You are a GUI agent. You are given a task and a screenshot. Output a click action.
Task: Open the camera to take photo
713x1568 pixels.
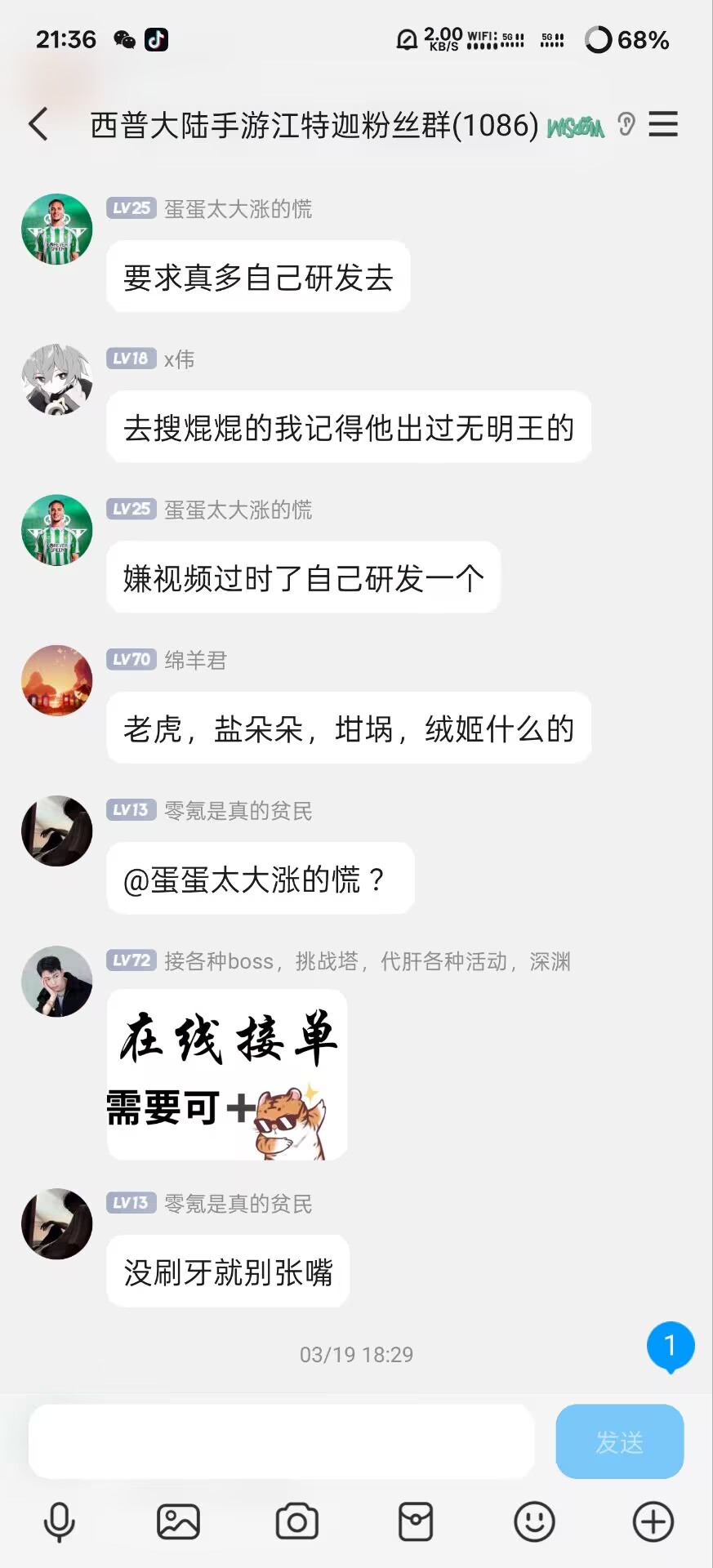tap(296, 1521)
